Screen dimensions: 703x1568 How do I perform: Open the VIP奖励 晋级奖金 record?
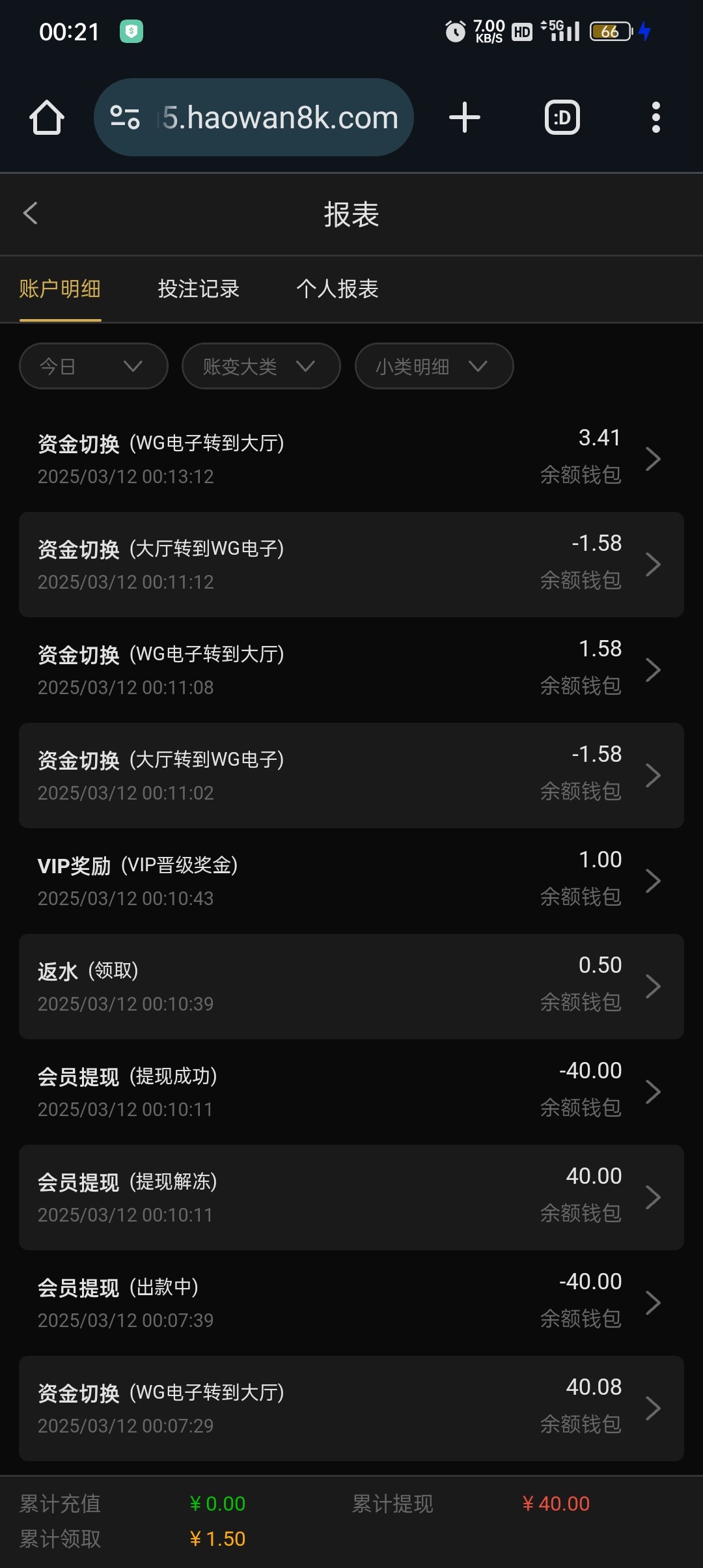351,881
